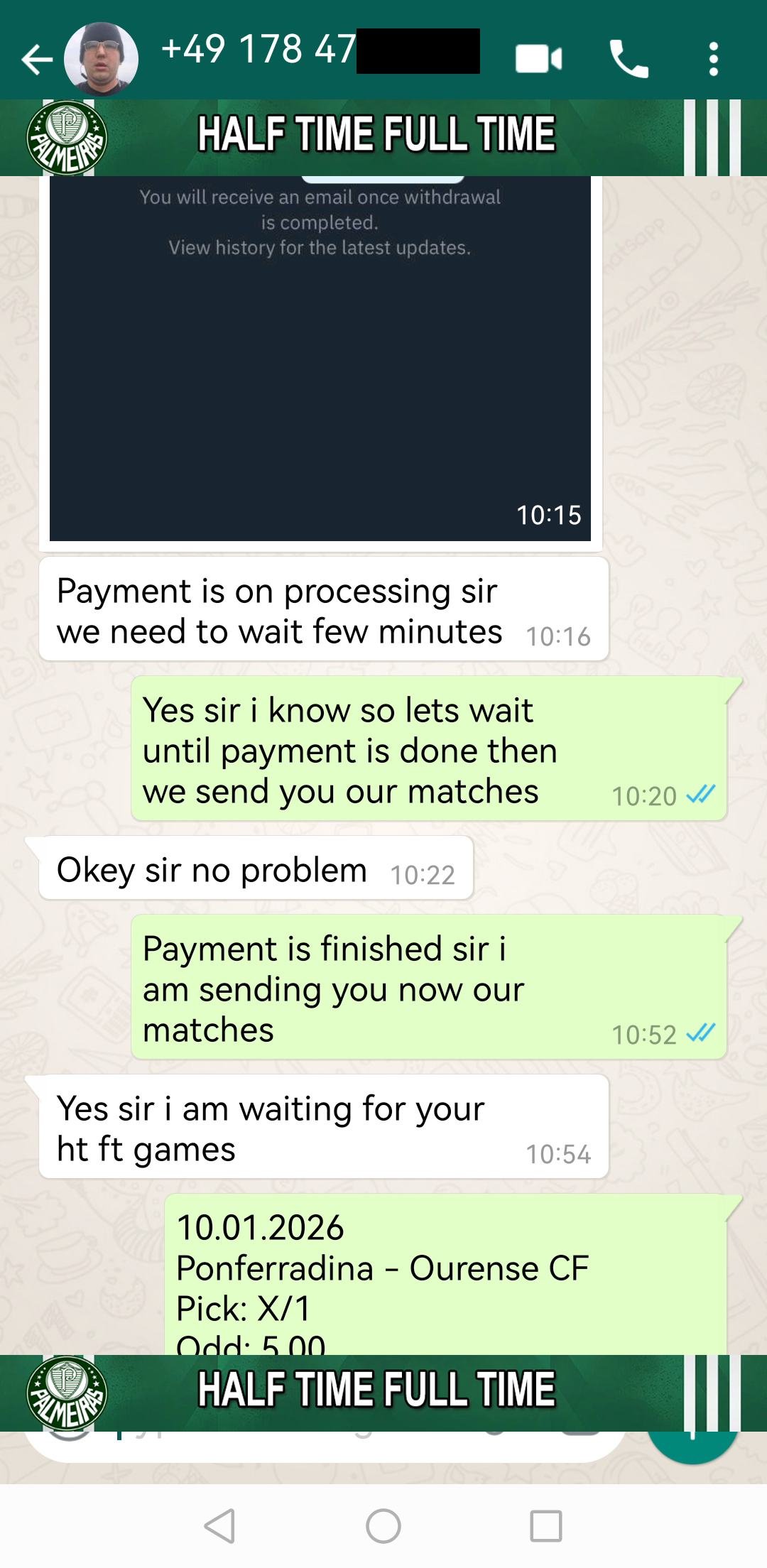Open the chat overflow menu

point(714,60)
